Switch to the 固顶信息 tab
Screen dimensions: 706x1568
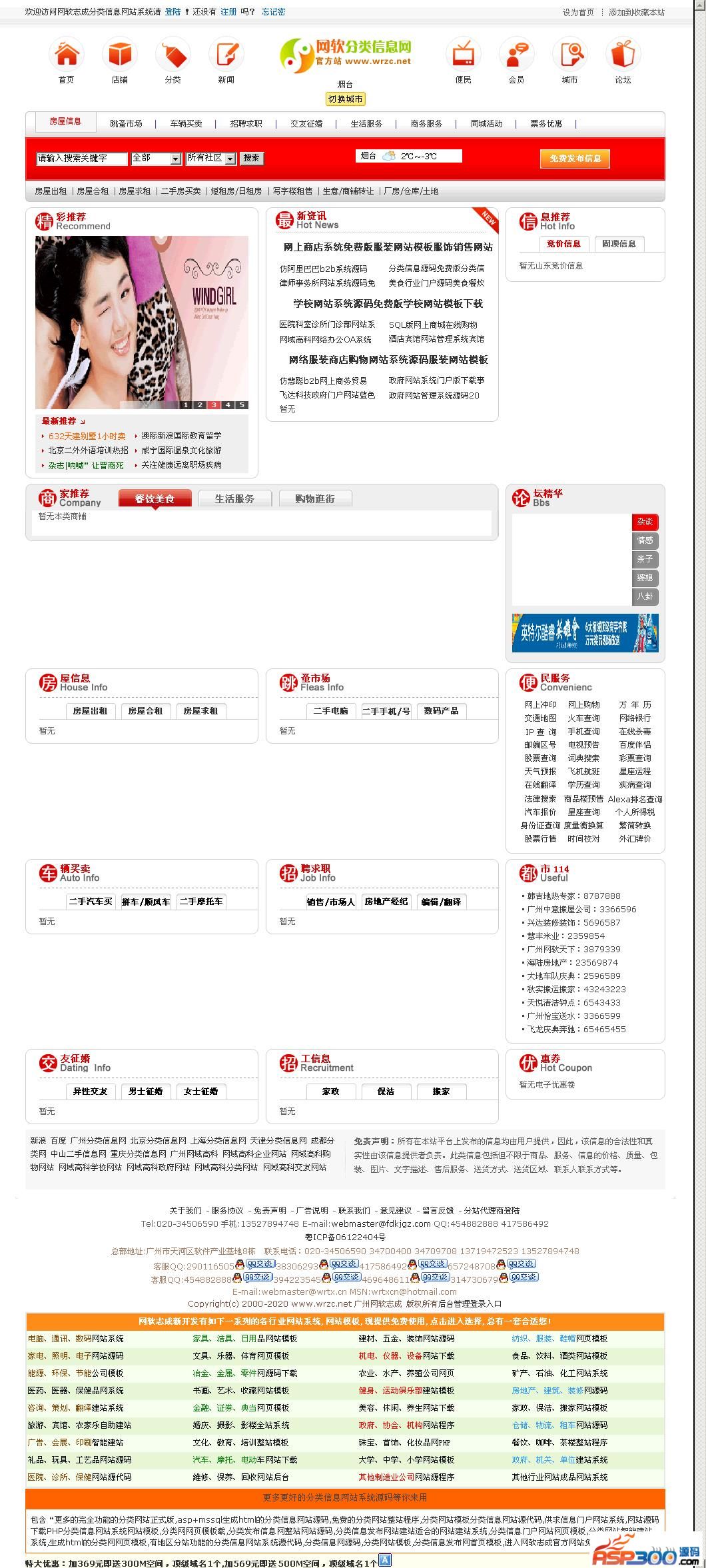click(619, 244)
